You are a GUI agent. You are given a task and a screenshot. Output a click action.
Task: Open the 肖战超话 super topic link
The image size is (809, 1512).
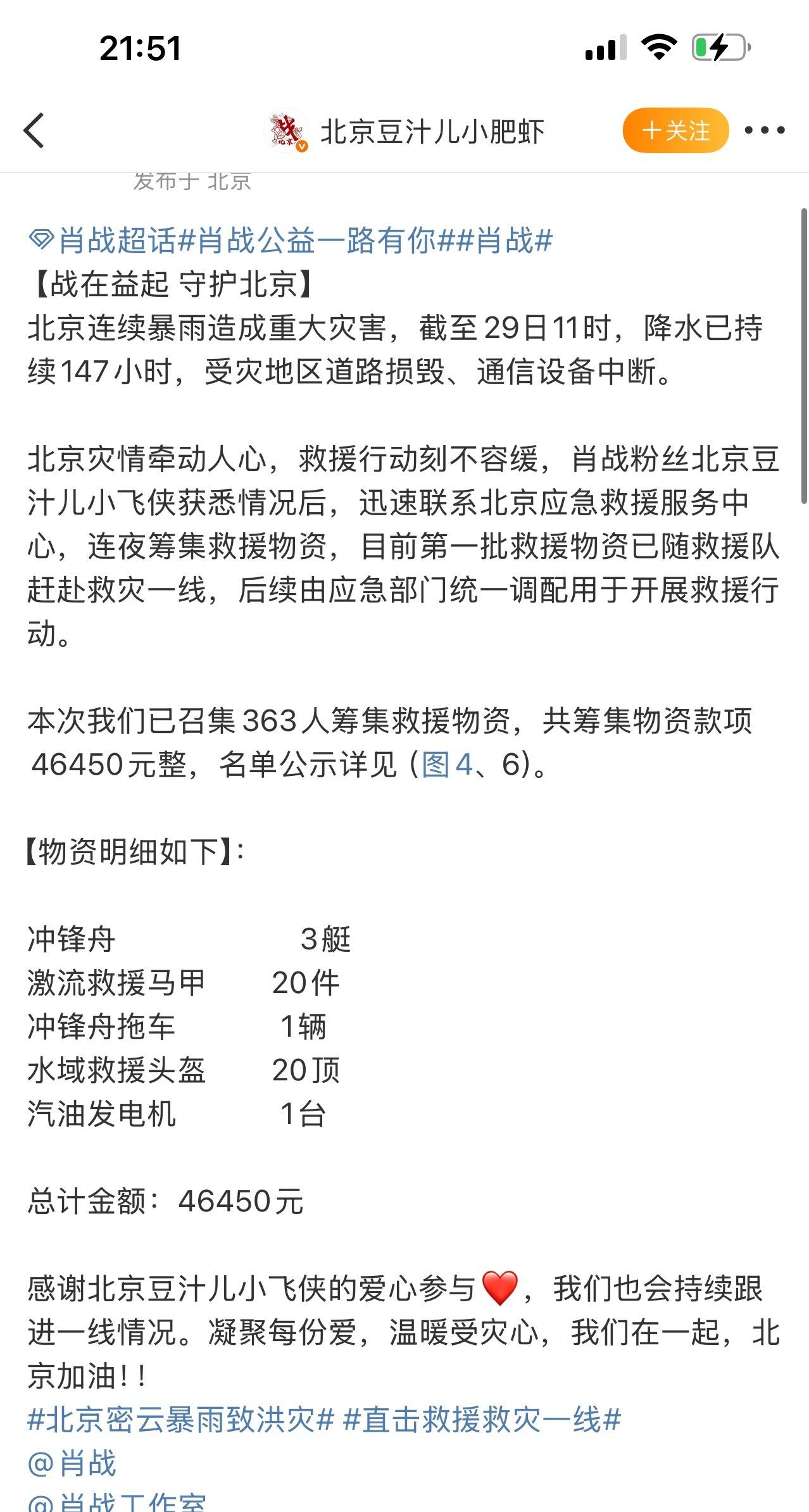pyautogui.click(x=104, y=241)
